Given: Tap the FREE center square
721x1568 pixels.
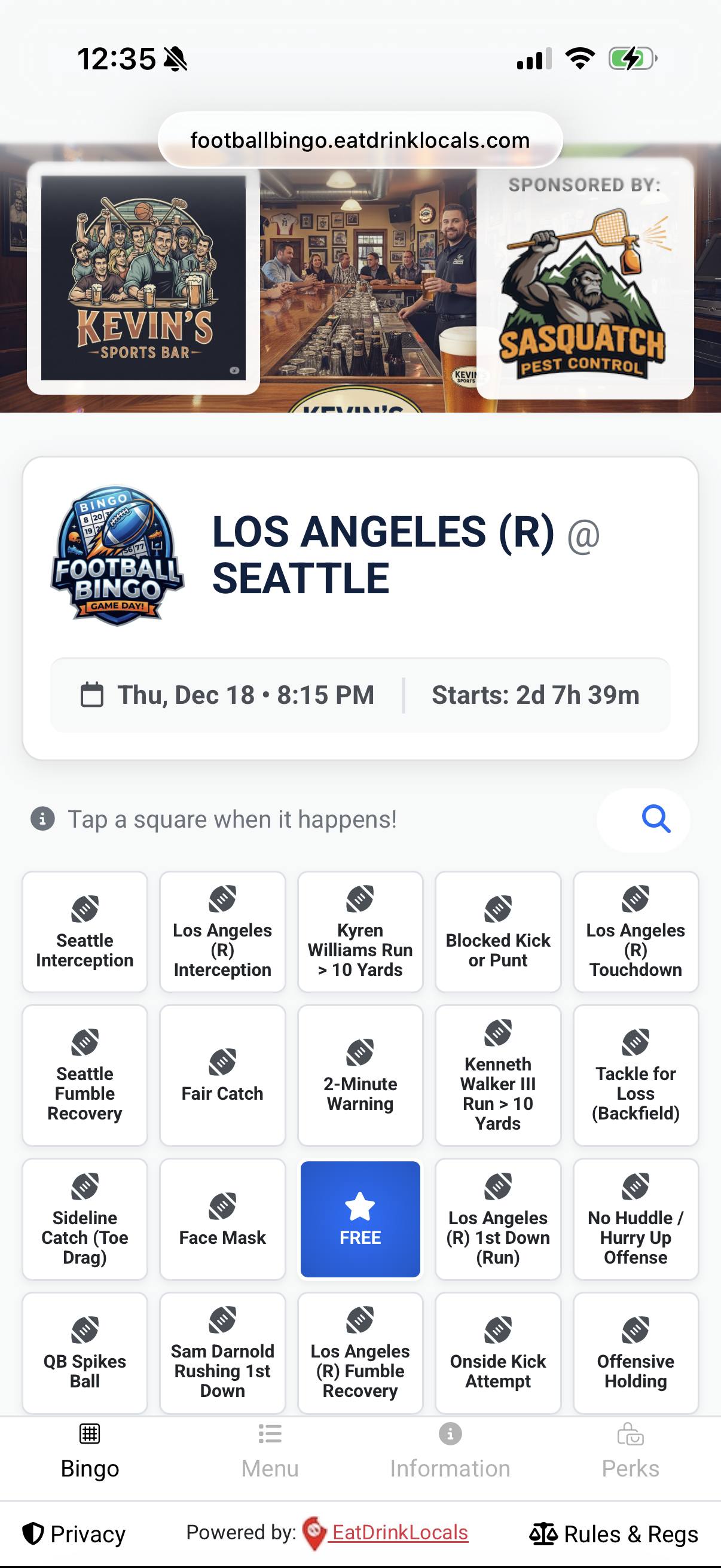Looking at the screenshot, I should click(360, 1219).
